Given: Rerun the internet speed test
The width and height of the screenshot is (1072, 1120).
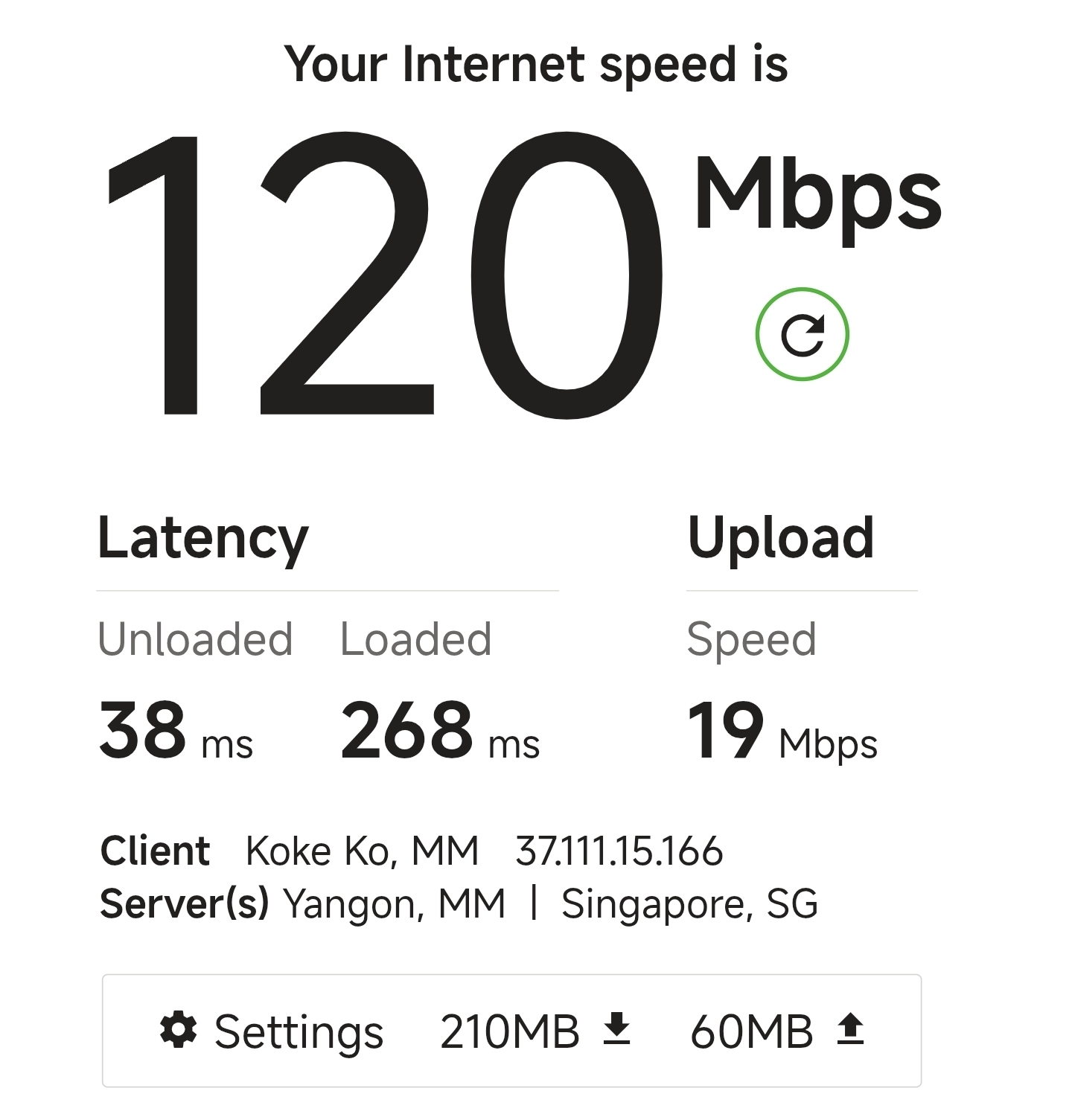Looking at the screenshot, I should pyautogui.click(x=802, y=334).
